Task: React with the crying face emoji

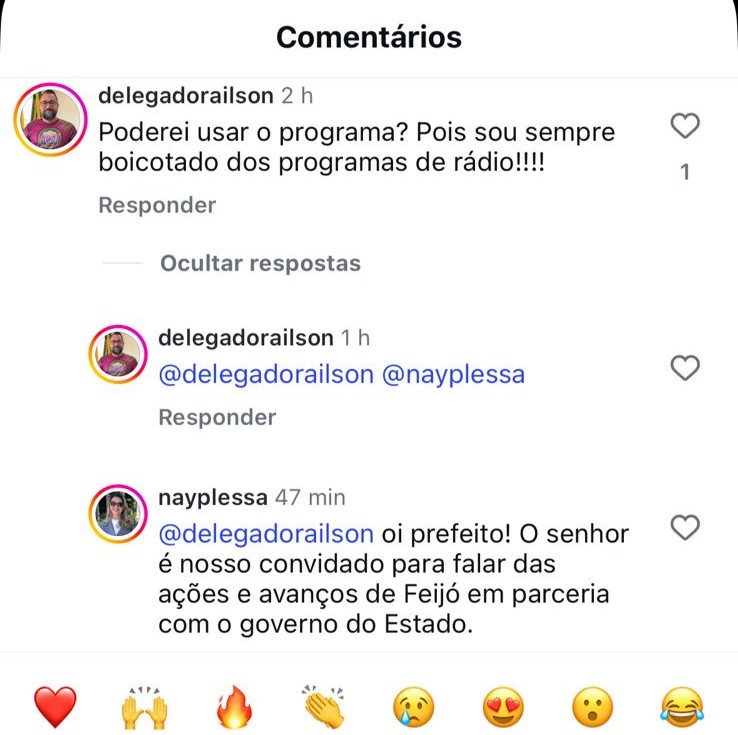Action: tap(413, 708)
